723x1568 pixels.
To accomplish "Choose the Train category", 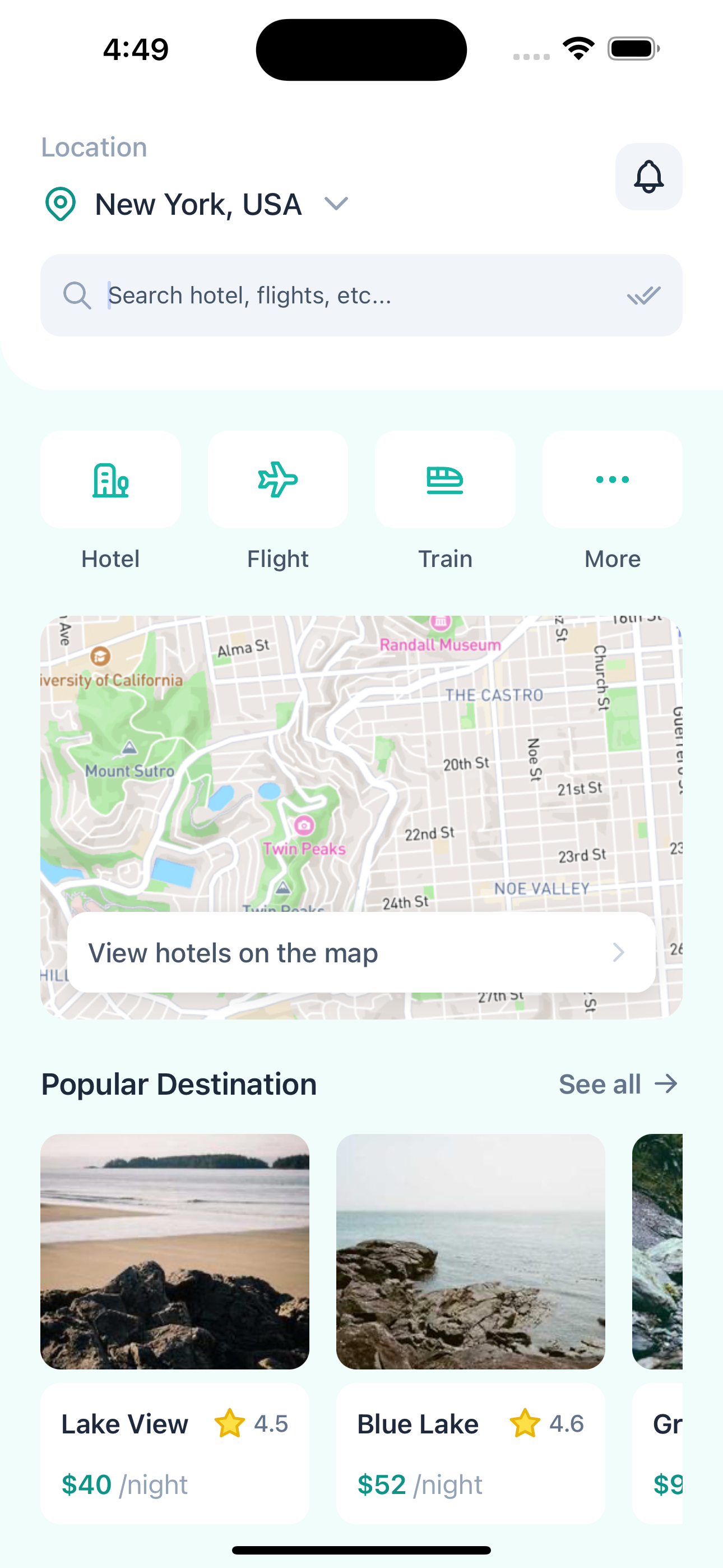I will pyautogui.click(x=445, y=479).
